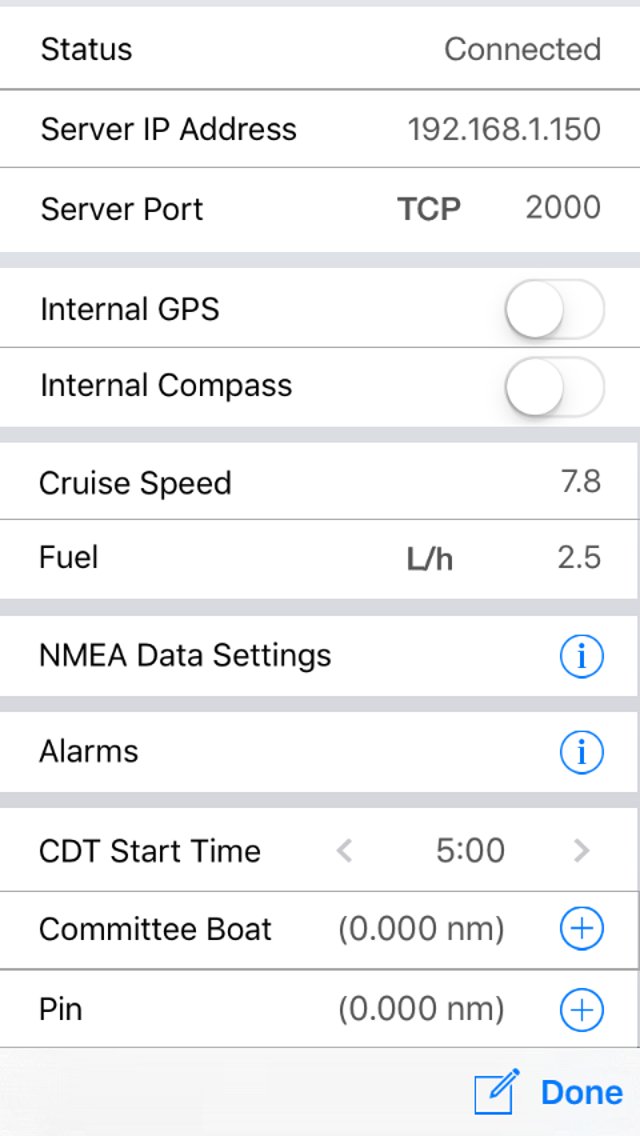This screenshot has width=640, height=1136.
Task: Increase the CDT Start Time
Action: pyautogui.click(x=581, y=851)
